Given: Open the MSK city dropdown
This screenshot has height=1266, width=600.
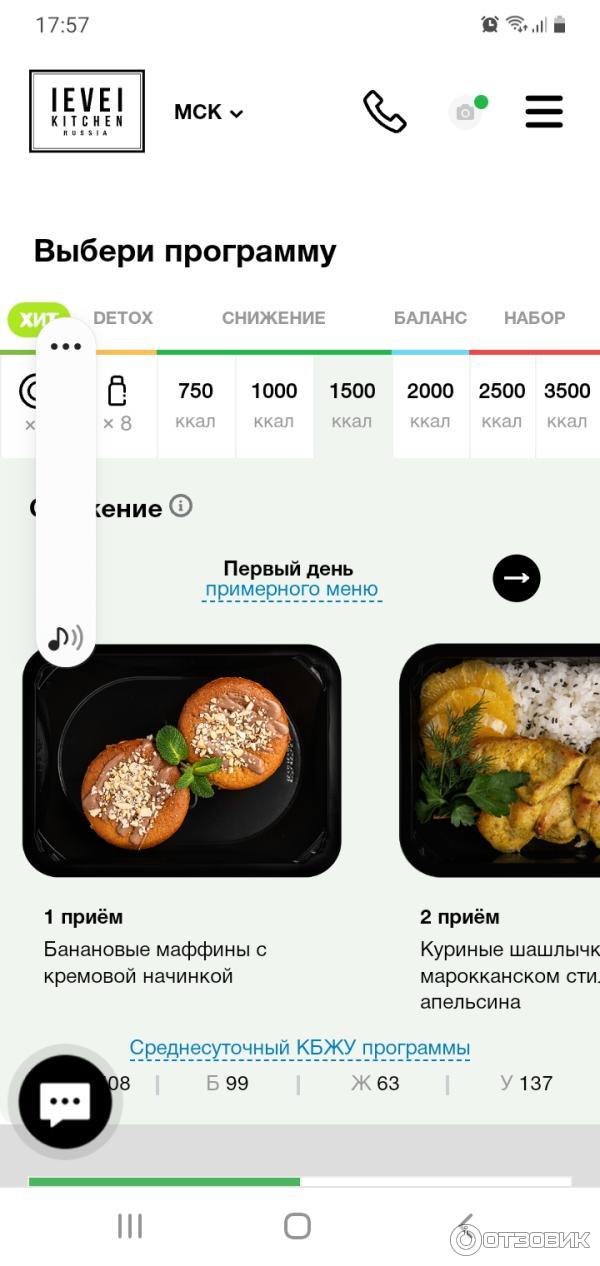Looking at the screenshot, I should [209, 112].
